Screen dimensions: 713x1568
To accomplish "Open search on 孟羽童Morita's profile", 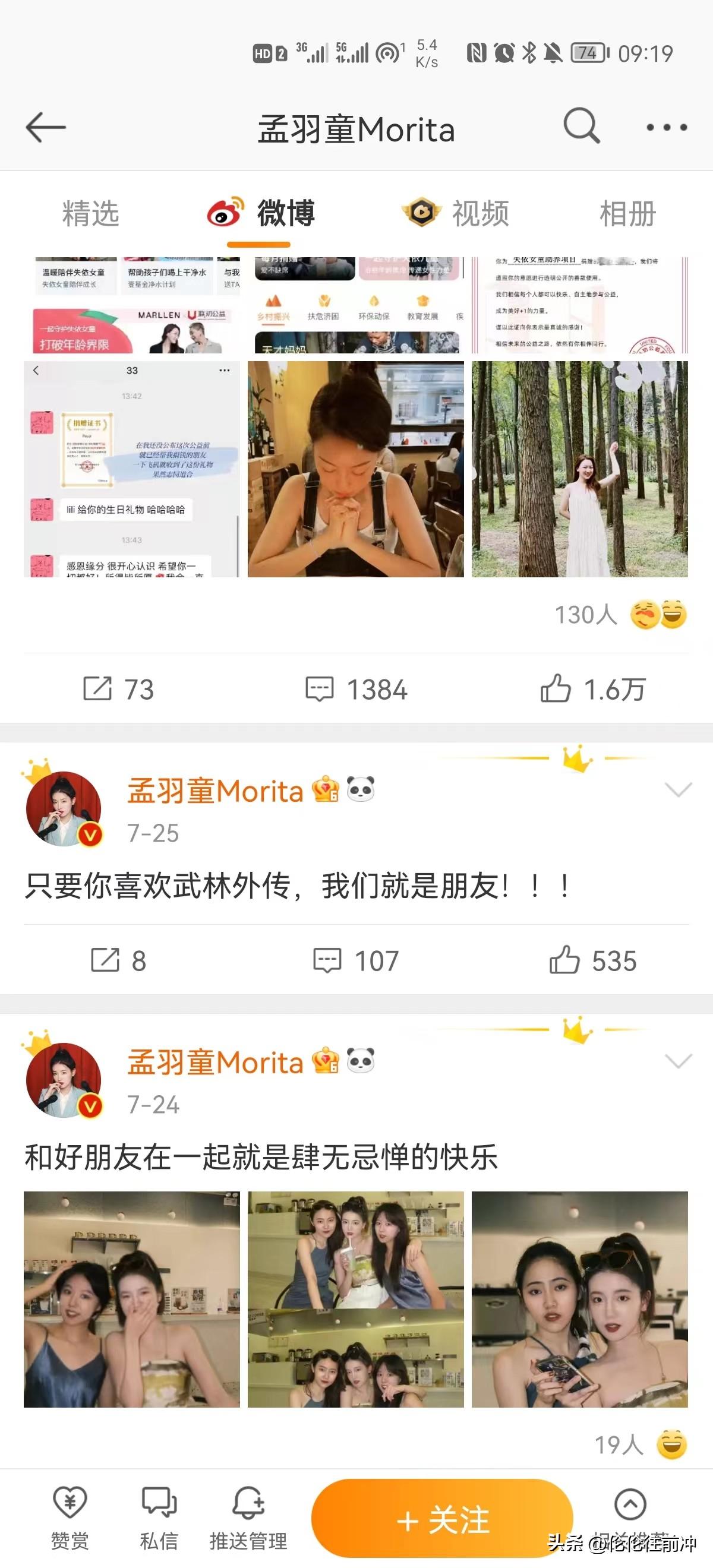I will 582,126.
